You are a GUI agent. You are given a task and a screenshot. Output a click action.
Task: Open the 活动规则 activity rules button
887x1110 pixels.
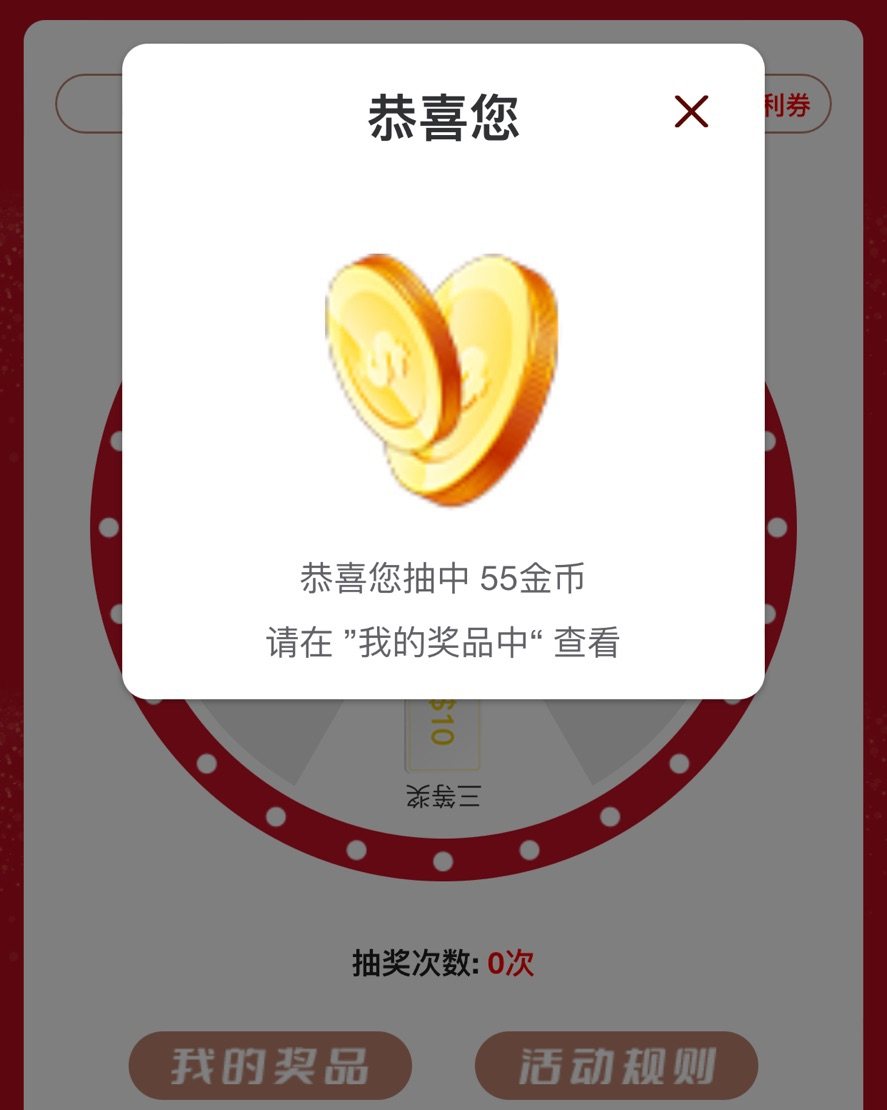point(615,1063)
